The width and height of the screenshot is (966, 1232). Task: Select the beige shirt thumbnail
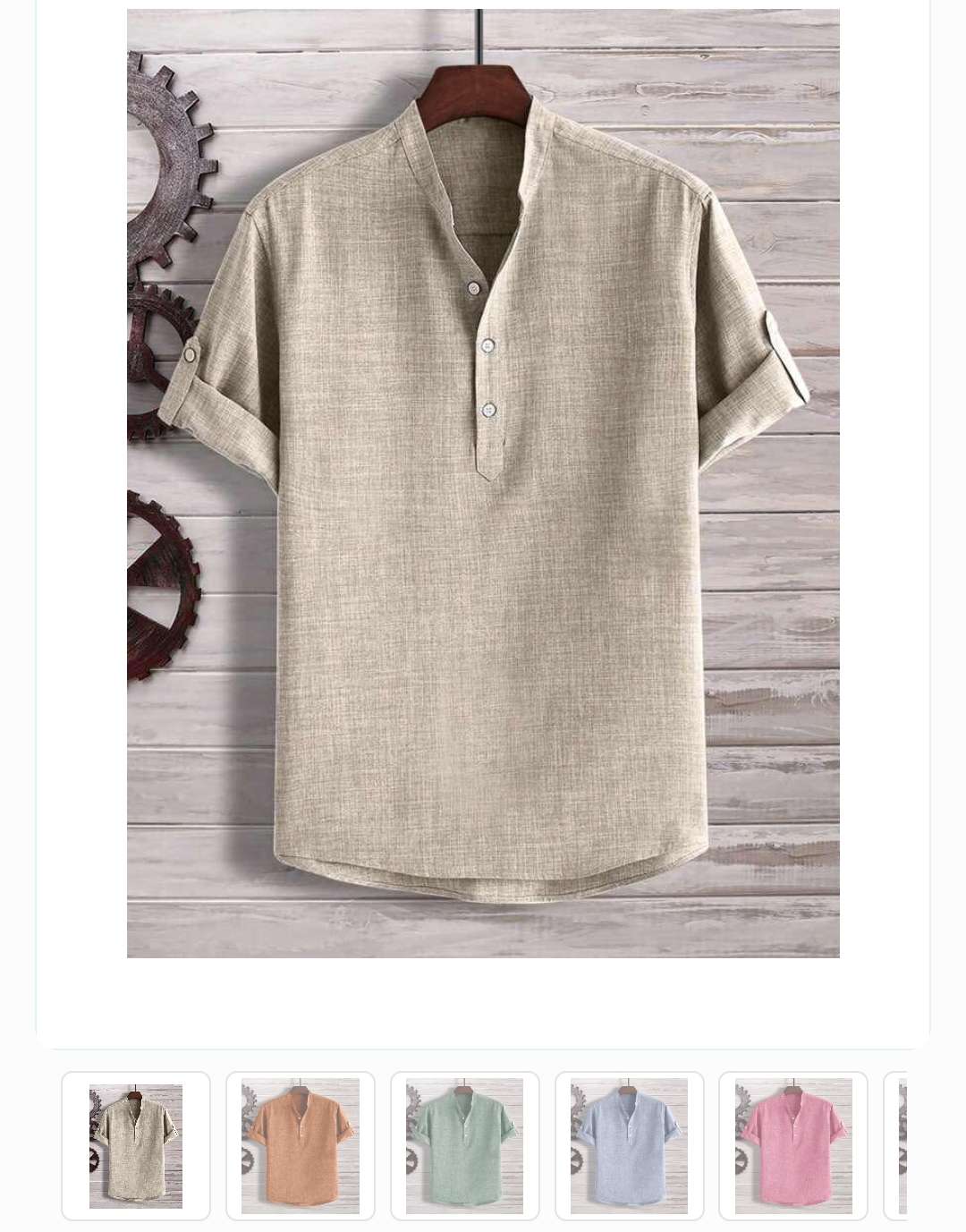(136, 1146)
